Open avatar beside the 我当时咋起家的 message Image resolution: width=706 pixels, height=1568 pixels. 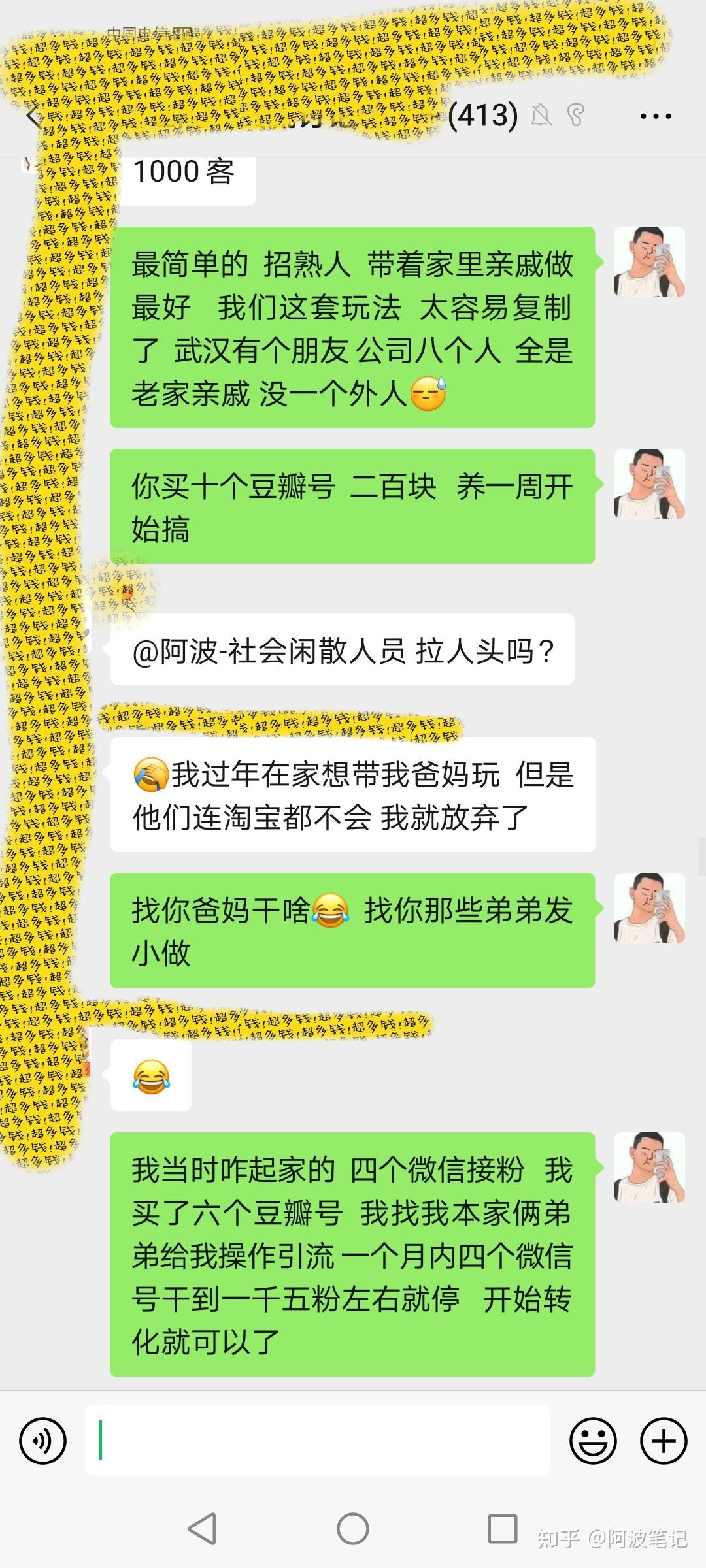[x=649, y=1168]
